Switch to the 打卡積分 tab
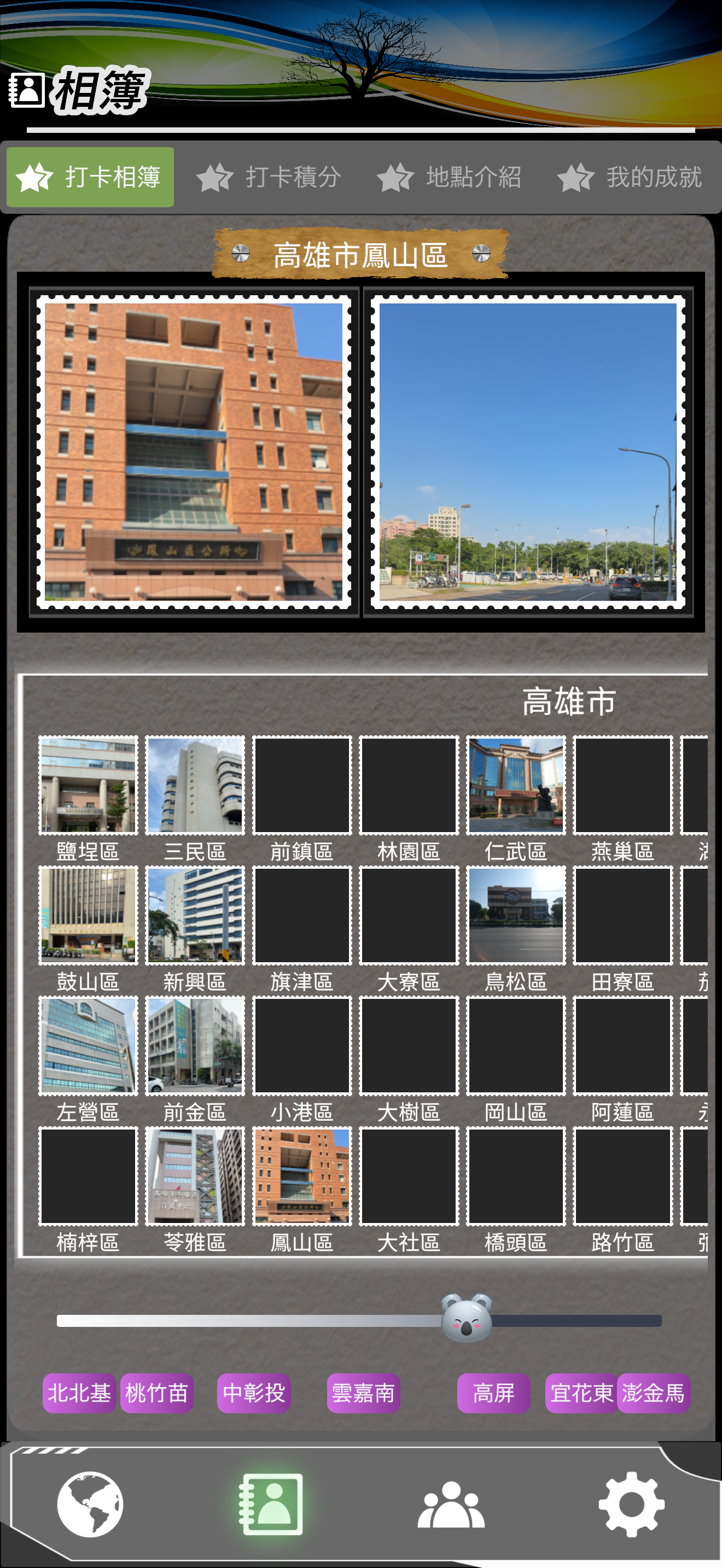This screenshot has height=1568, width=722. point(269,178)
